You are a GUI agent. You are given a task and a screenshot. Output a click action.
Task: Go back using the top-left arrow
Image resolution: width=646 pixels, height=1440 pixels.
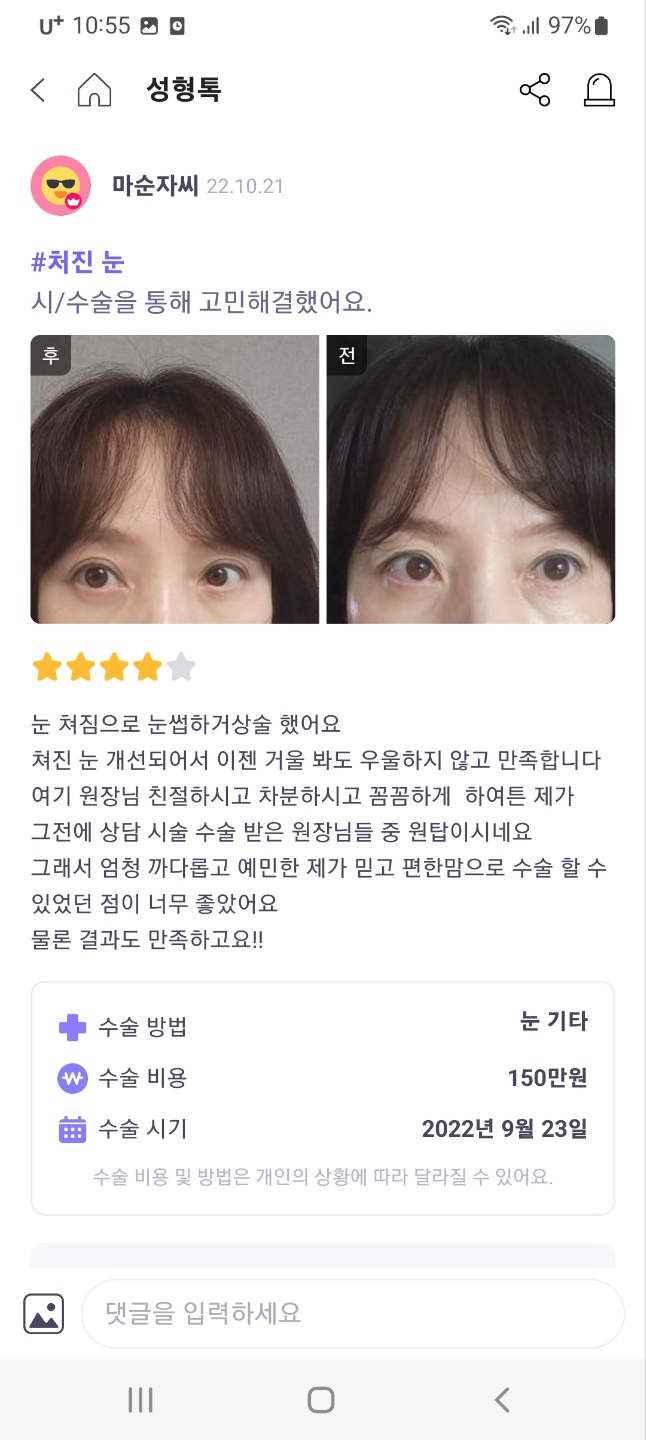[38, 91]
